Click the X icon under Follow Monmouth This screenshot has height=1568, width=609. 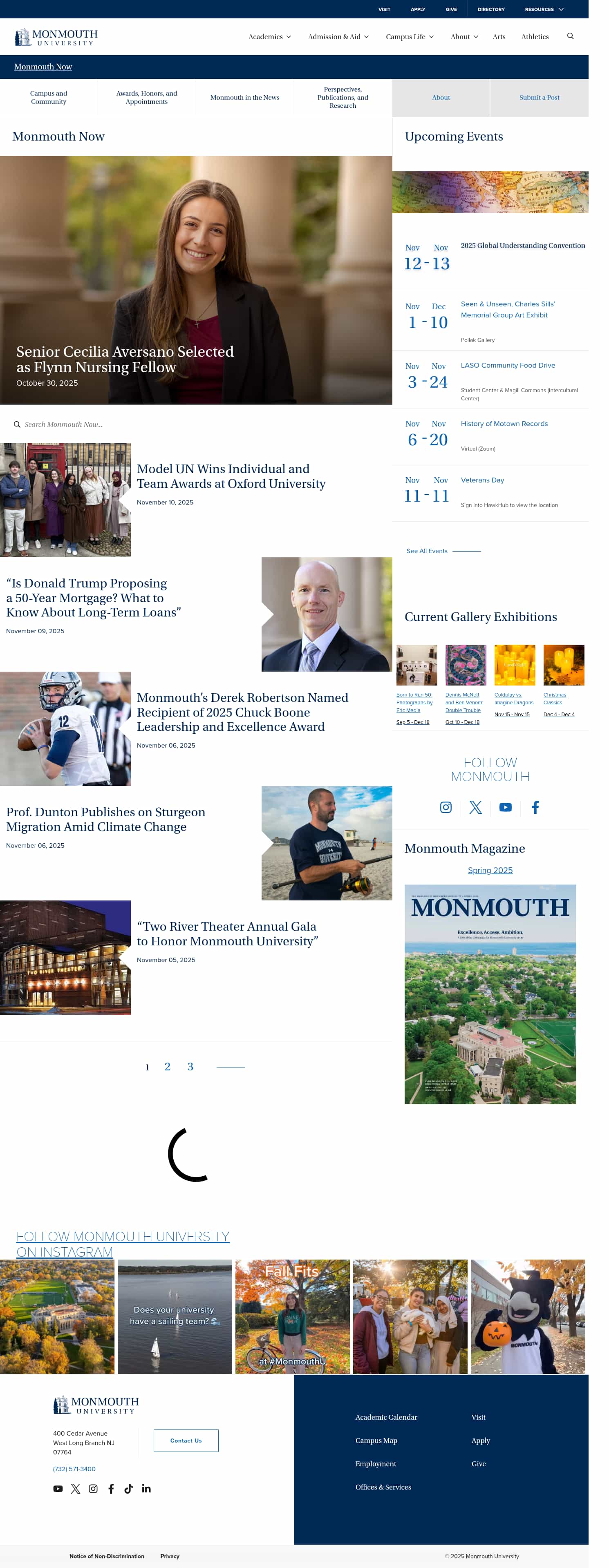click(476, 807)
